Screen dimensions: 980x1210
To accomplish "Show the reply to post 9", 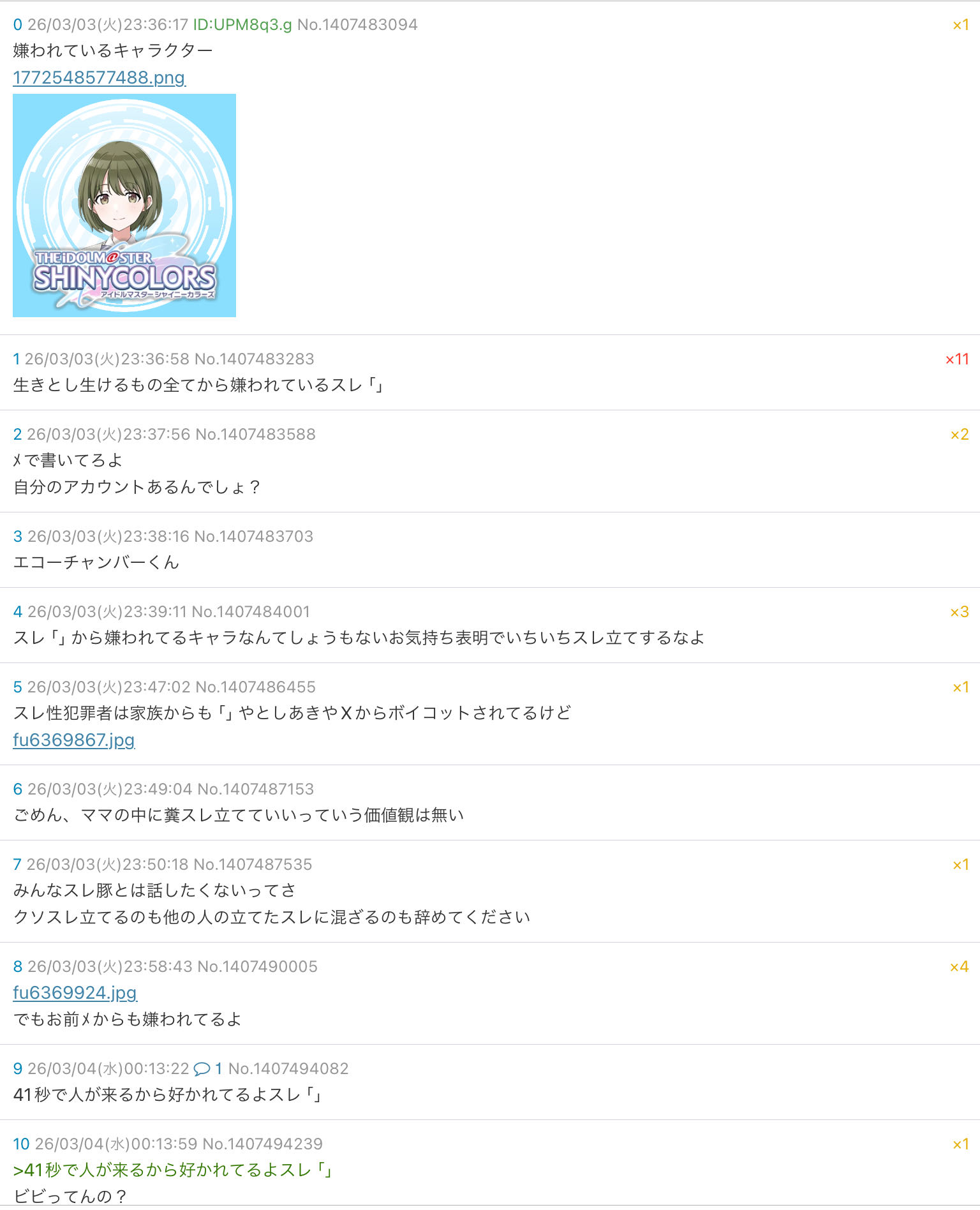I will tap(208, 1068).
